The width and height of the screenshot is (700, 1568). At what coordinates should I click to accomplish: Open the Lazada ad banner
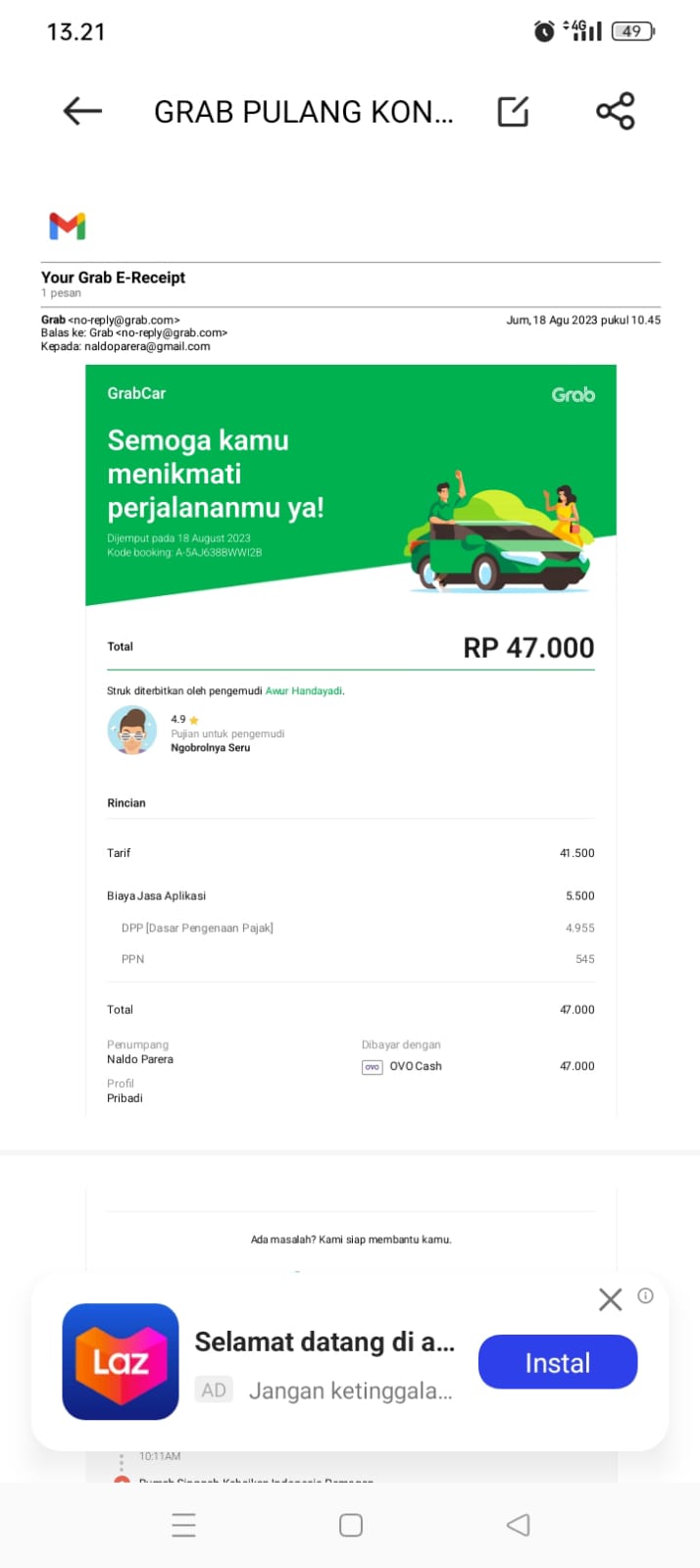[324, 1363]
